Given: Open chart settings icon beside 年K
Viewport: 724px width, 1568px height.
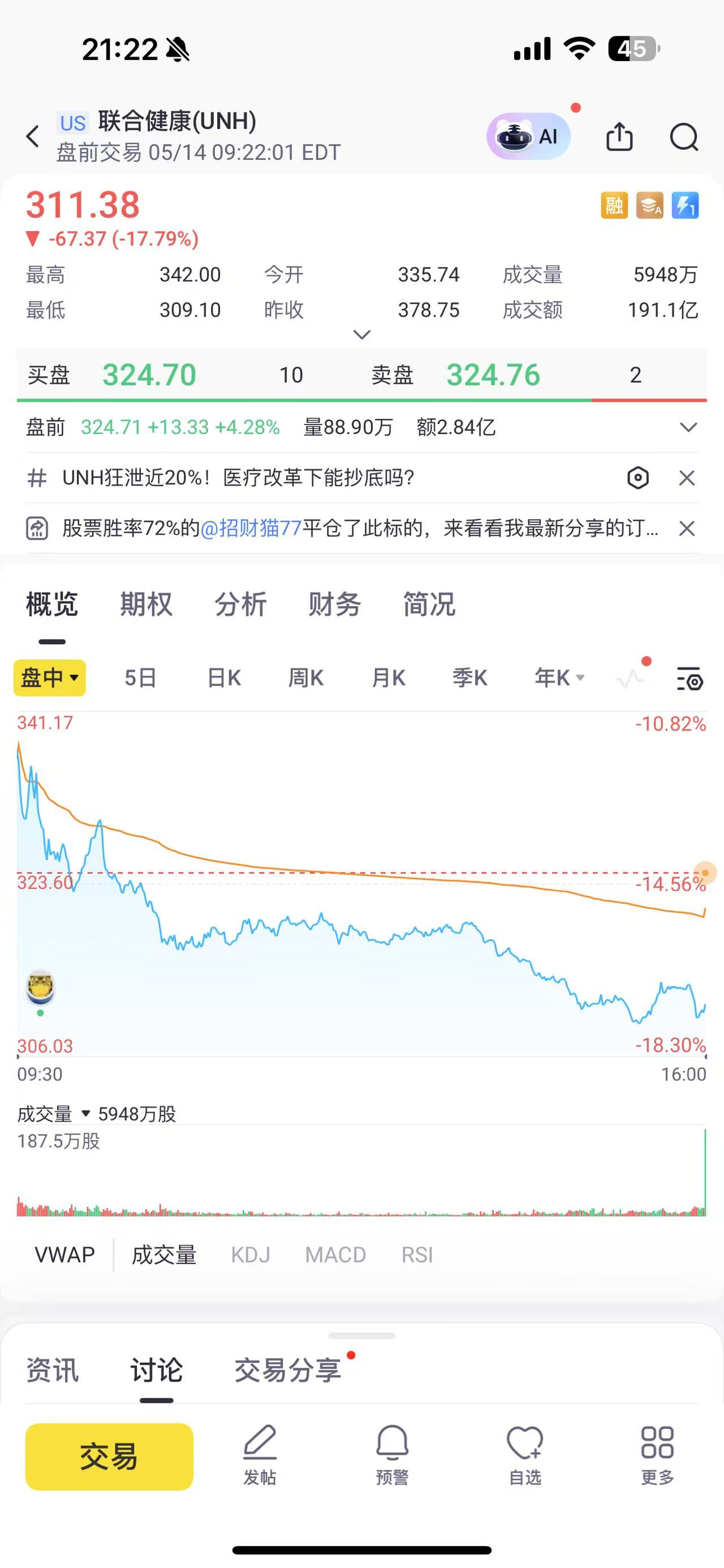Looking at the screenshot, I should click(x=689, y=678).
